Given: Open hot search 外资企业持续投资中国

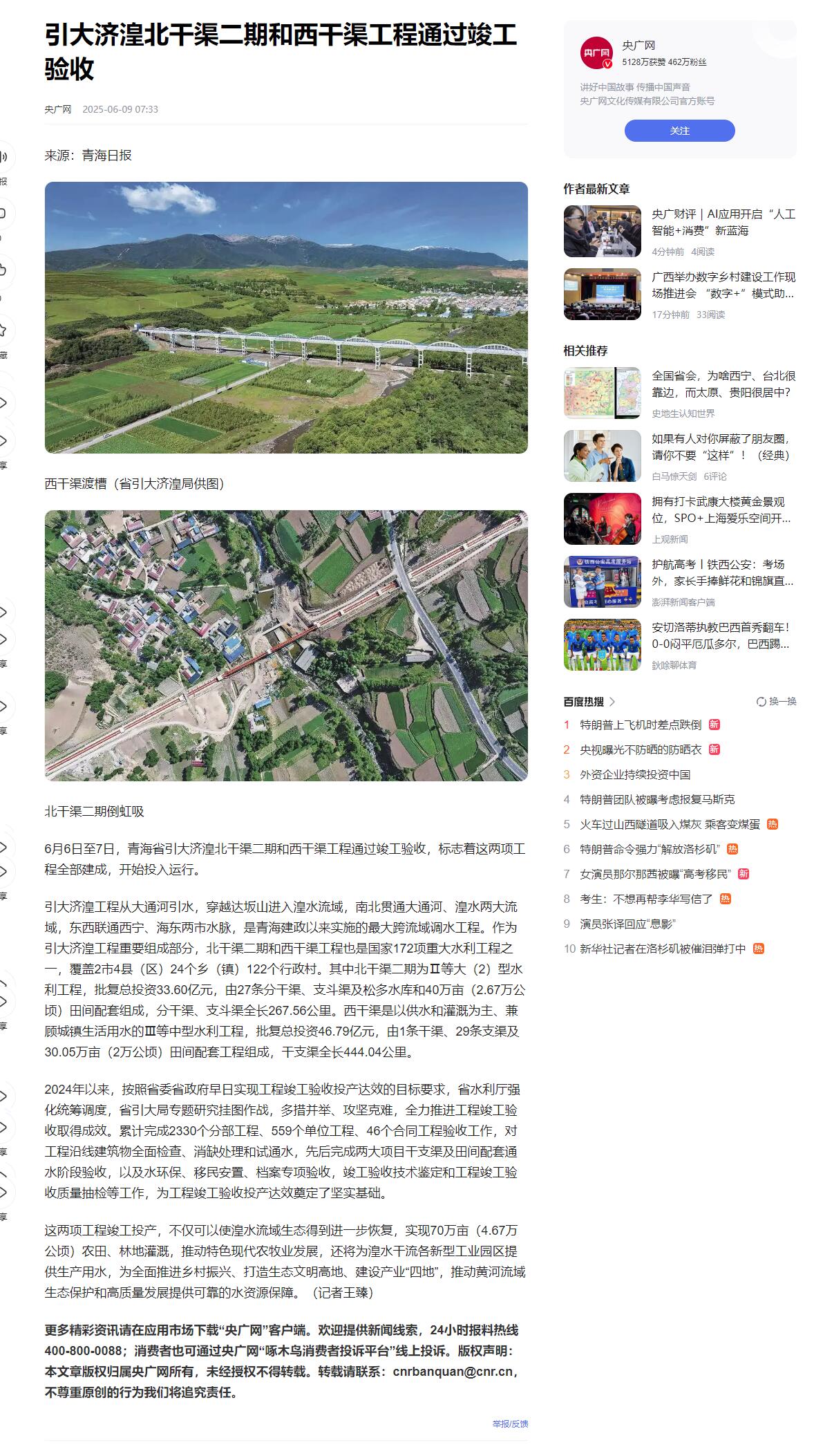Looking at the screenshot, I should tap(635, 774).
